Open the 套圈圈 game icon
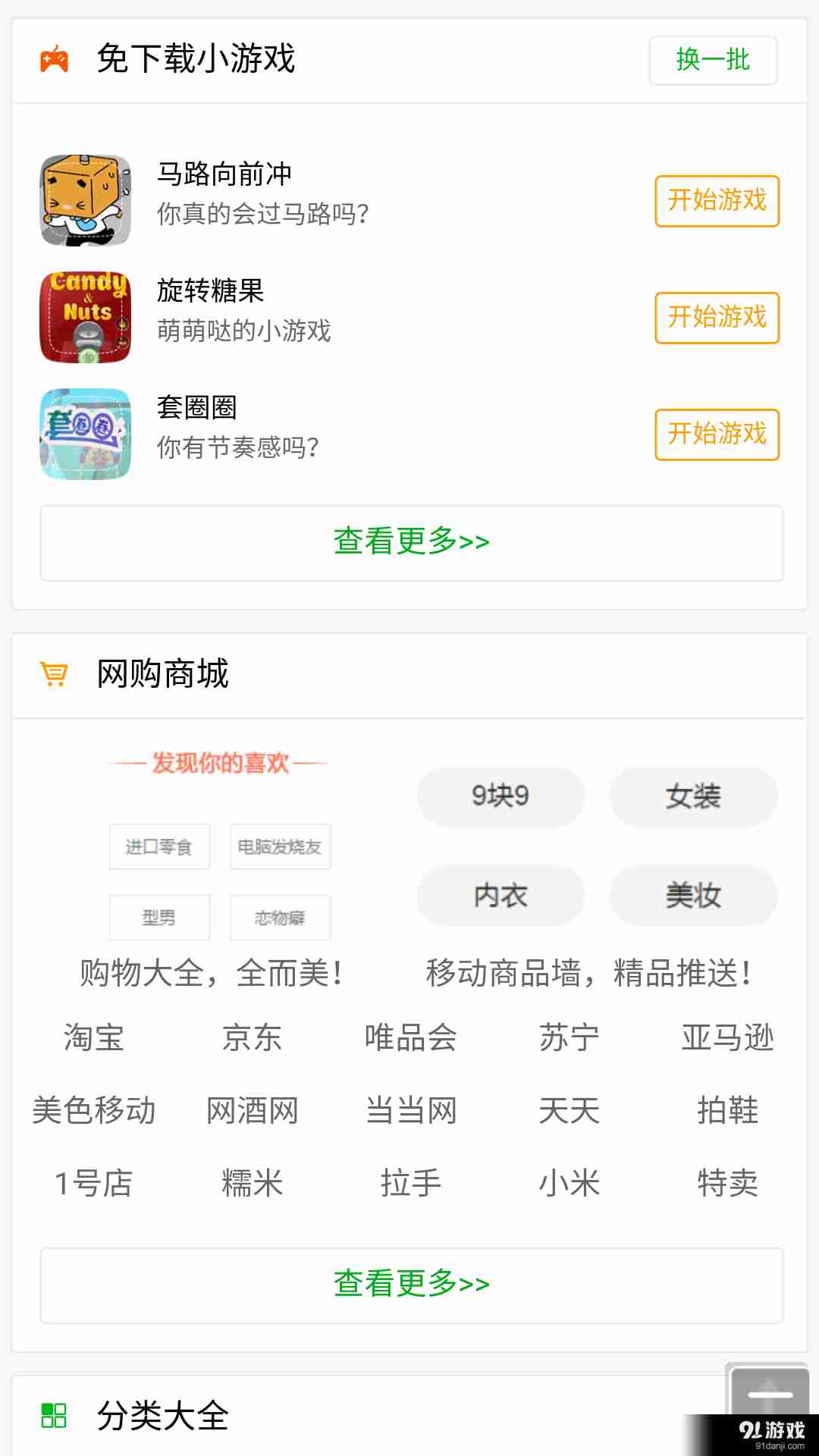The height and width of the screenshot is (1456, 819). pyautogui.click(x=83, y=435)
